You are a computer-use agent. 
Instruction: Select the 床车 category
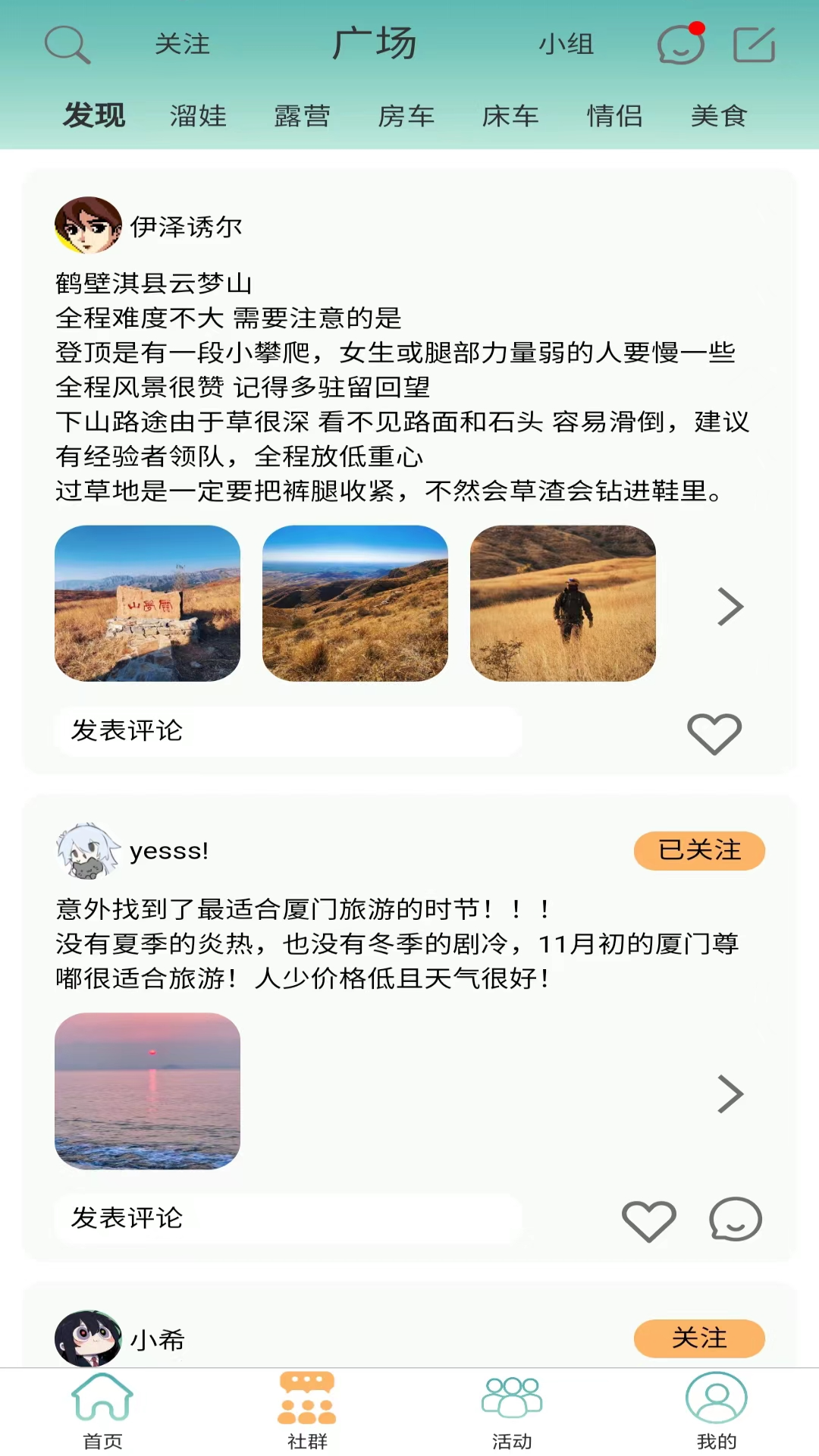tap(510, 116)
